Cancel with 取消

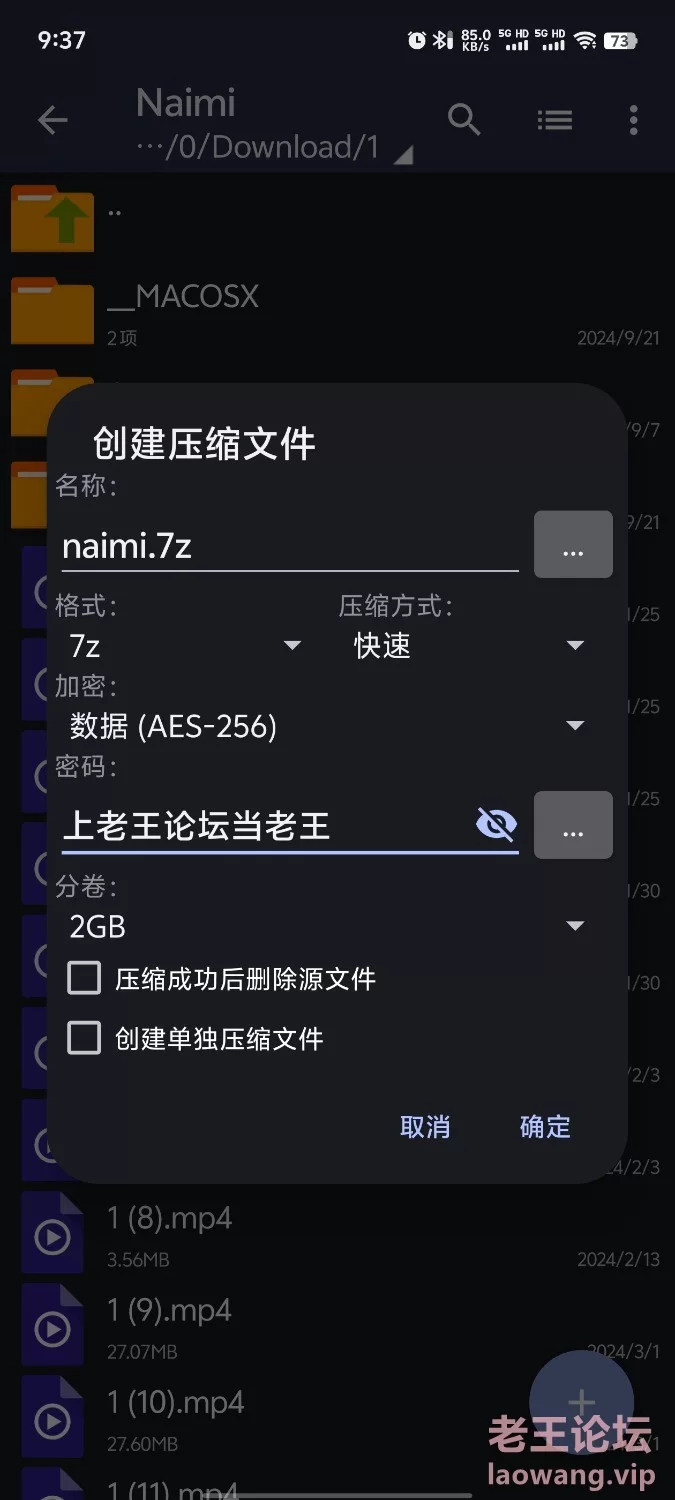(x=425, y=1127)
